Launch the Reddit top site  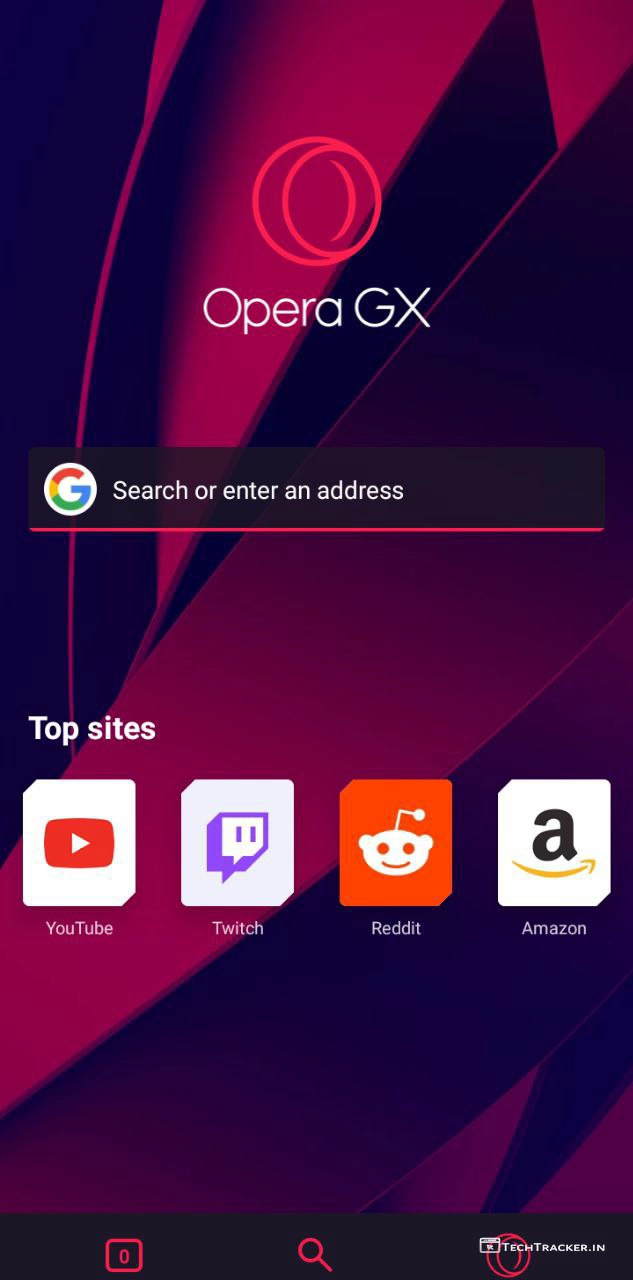point(396,843)
